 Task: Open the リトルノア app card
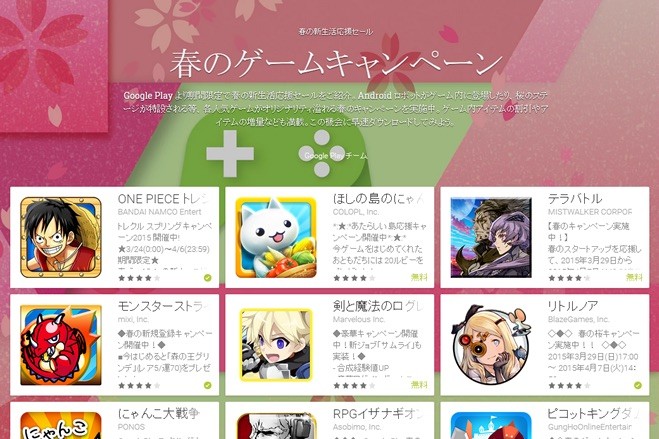point(545,345)
